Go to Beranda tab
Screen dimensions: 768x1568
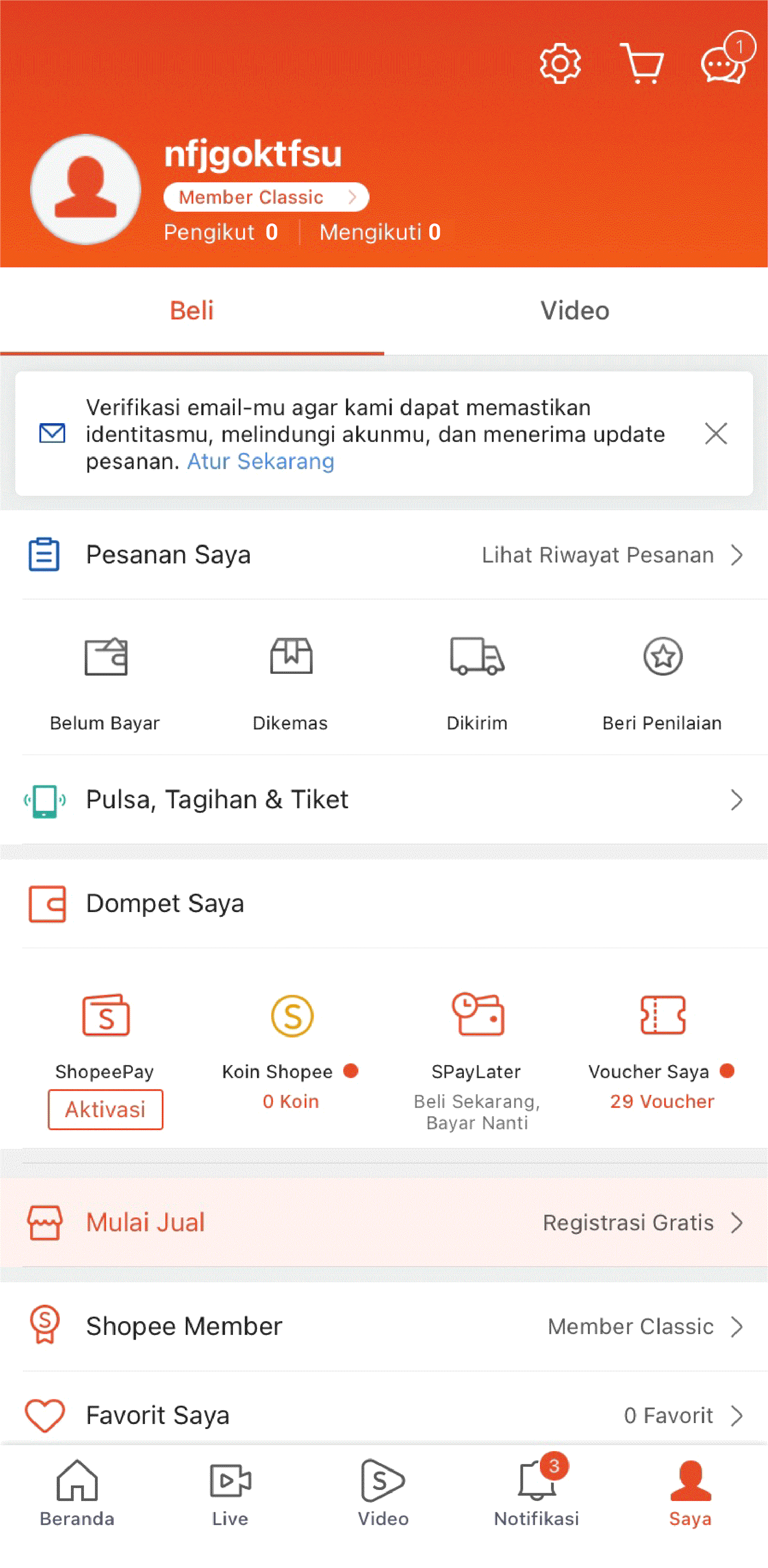(77, 1494)
